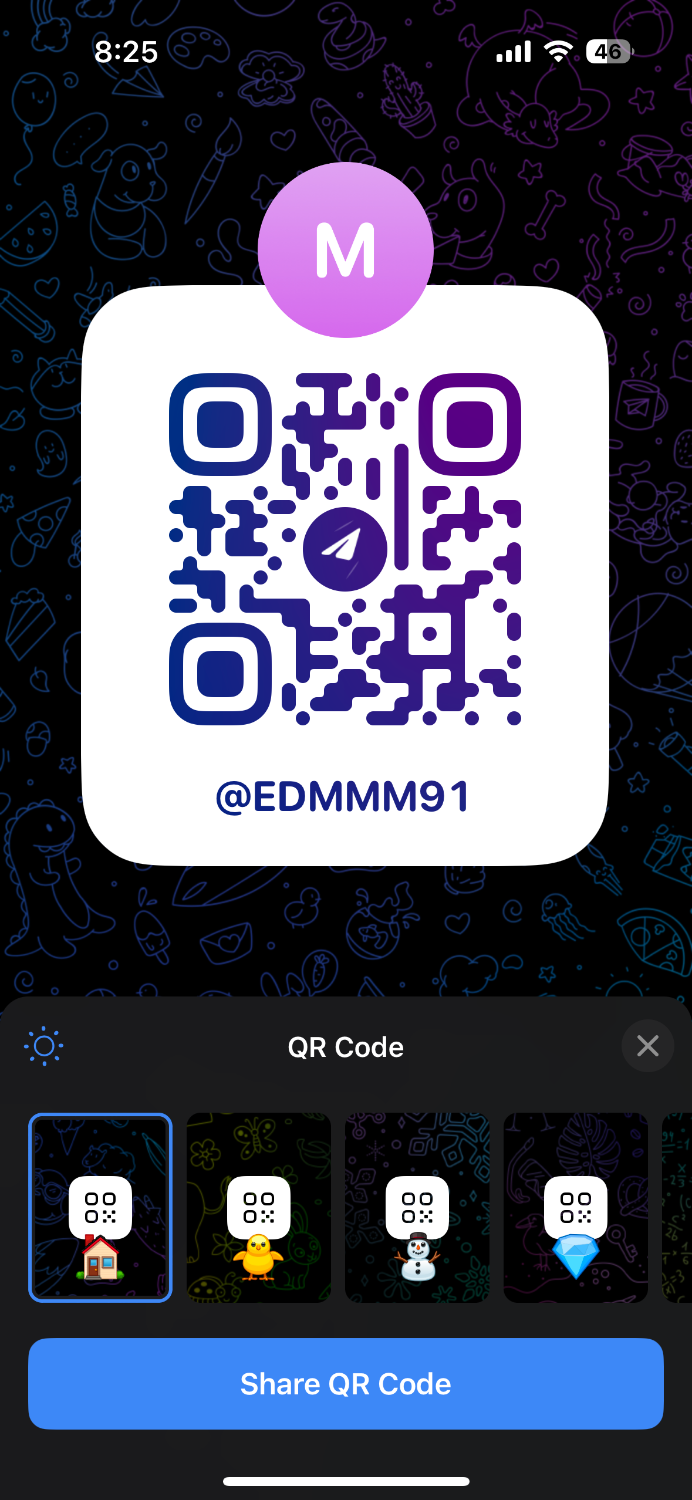Tap the Share QR Code button
692x1500 pixels.
tap(346, 1384)
